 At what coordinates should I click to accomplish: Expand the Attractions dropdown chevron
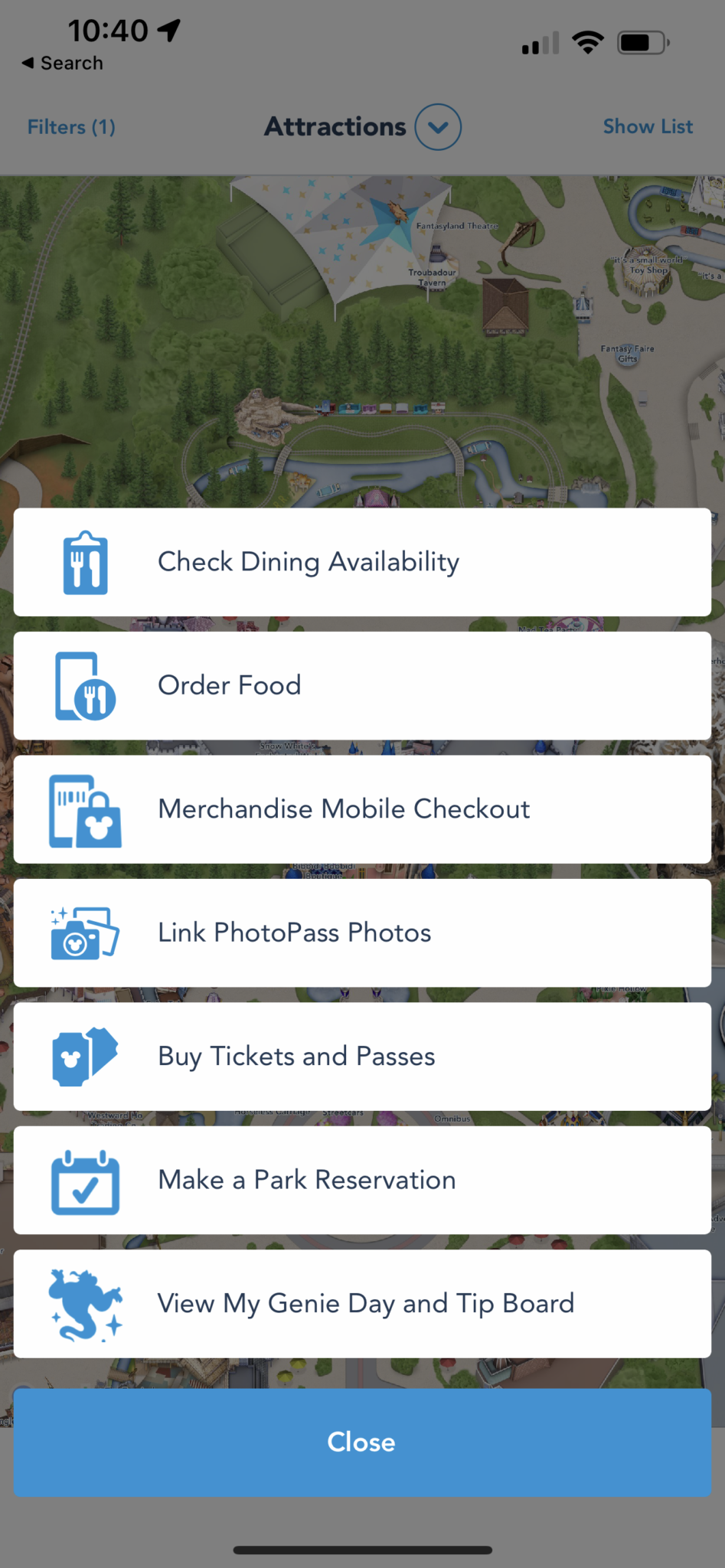coord(438,127)
